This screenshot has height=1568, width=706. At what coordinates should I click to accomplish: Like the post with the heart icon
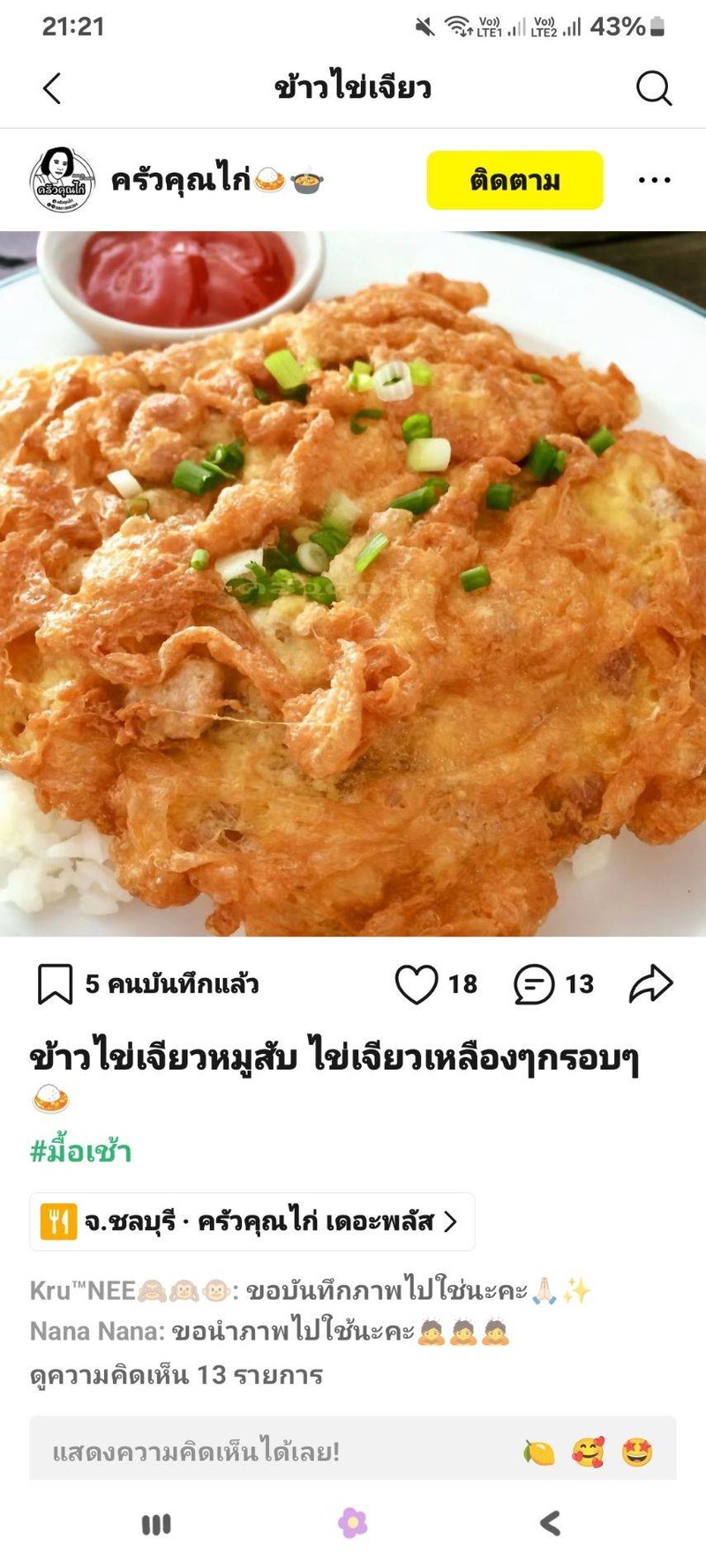click(416, 984)
